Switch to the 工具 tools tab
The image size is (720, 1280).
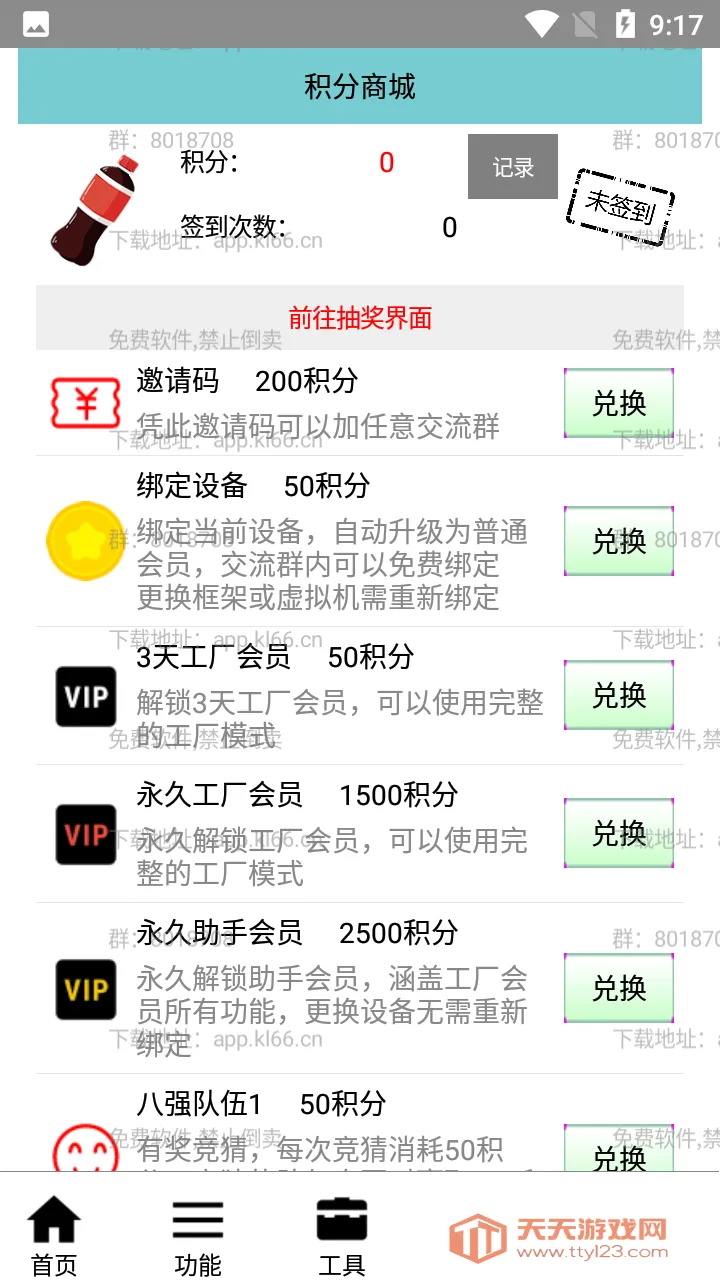[342, 1235]
